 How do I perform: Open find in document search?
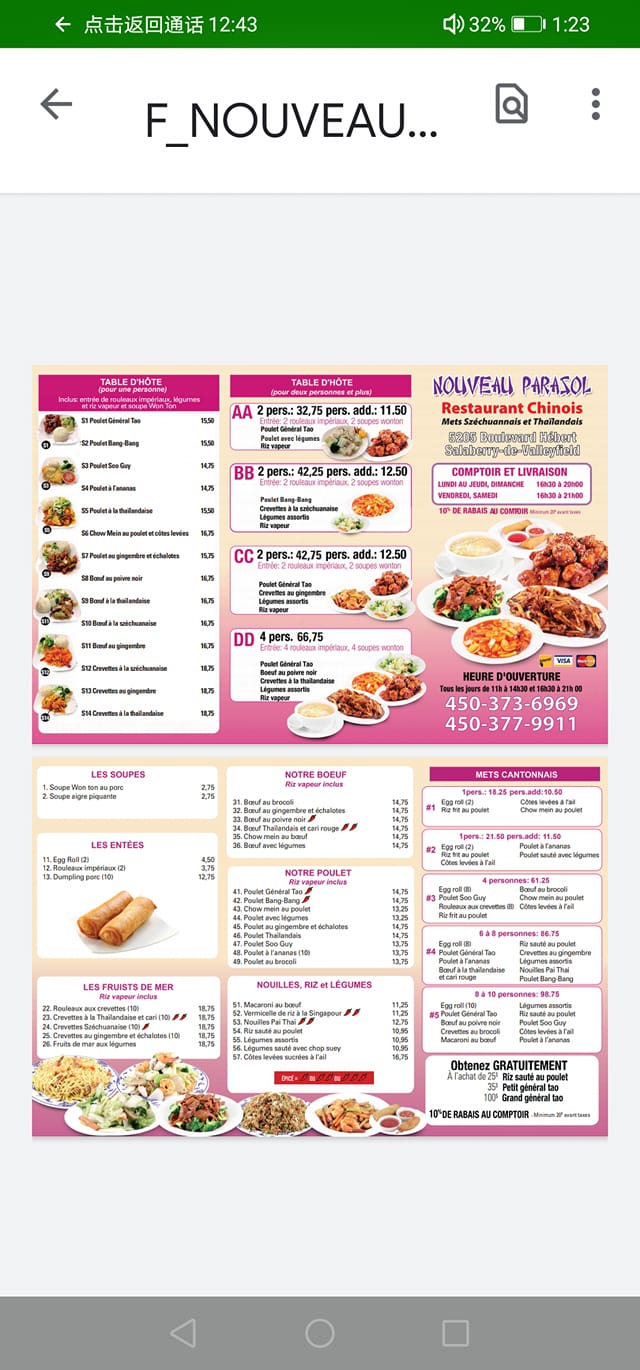[511, 104]
